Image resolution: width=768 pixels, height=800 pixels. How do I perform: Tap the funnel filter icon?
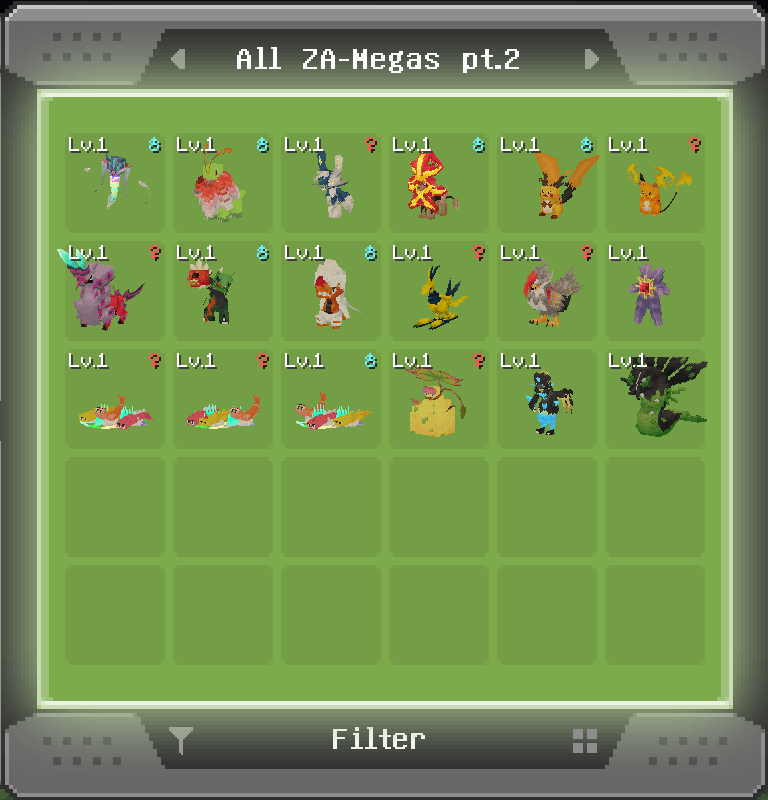(x=181, y=740)
